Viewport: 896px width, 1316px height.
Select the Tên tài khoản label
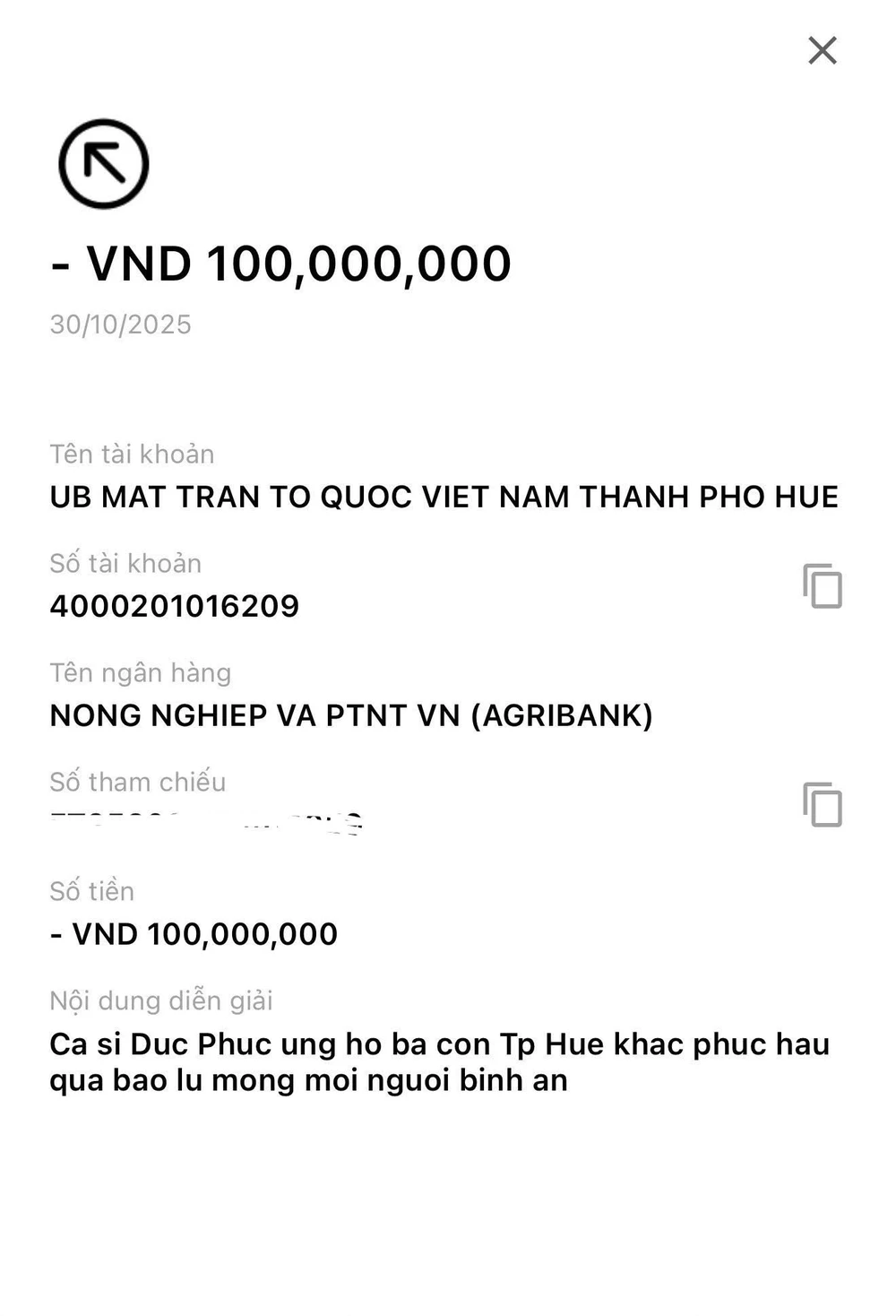tap(132, 455)
